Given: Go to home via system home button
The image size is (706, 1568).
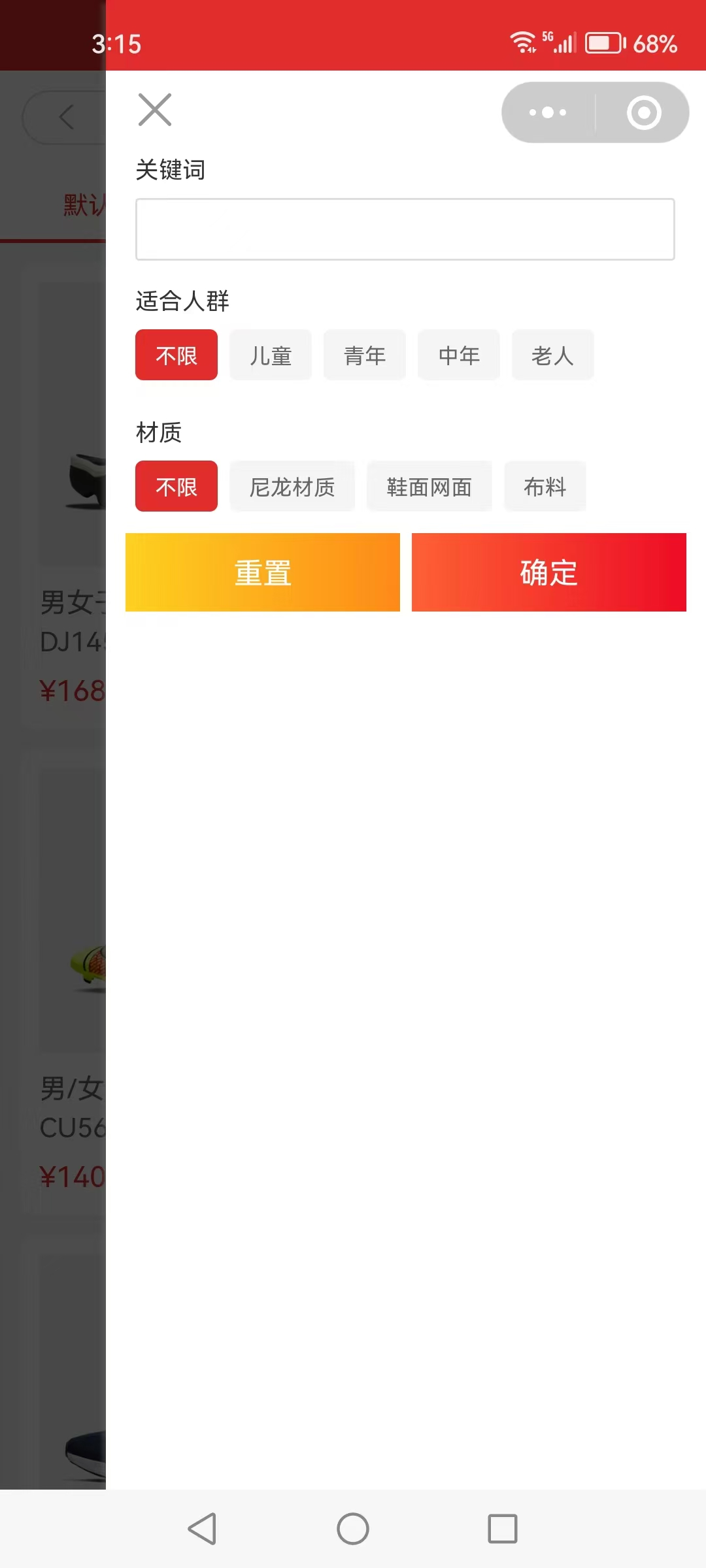Looking at the screenshot, I should [x=353, y=1529].
